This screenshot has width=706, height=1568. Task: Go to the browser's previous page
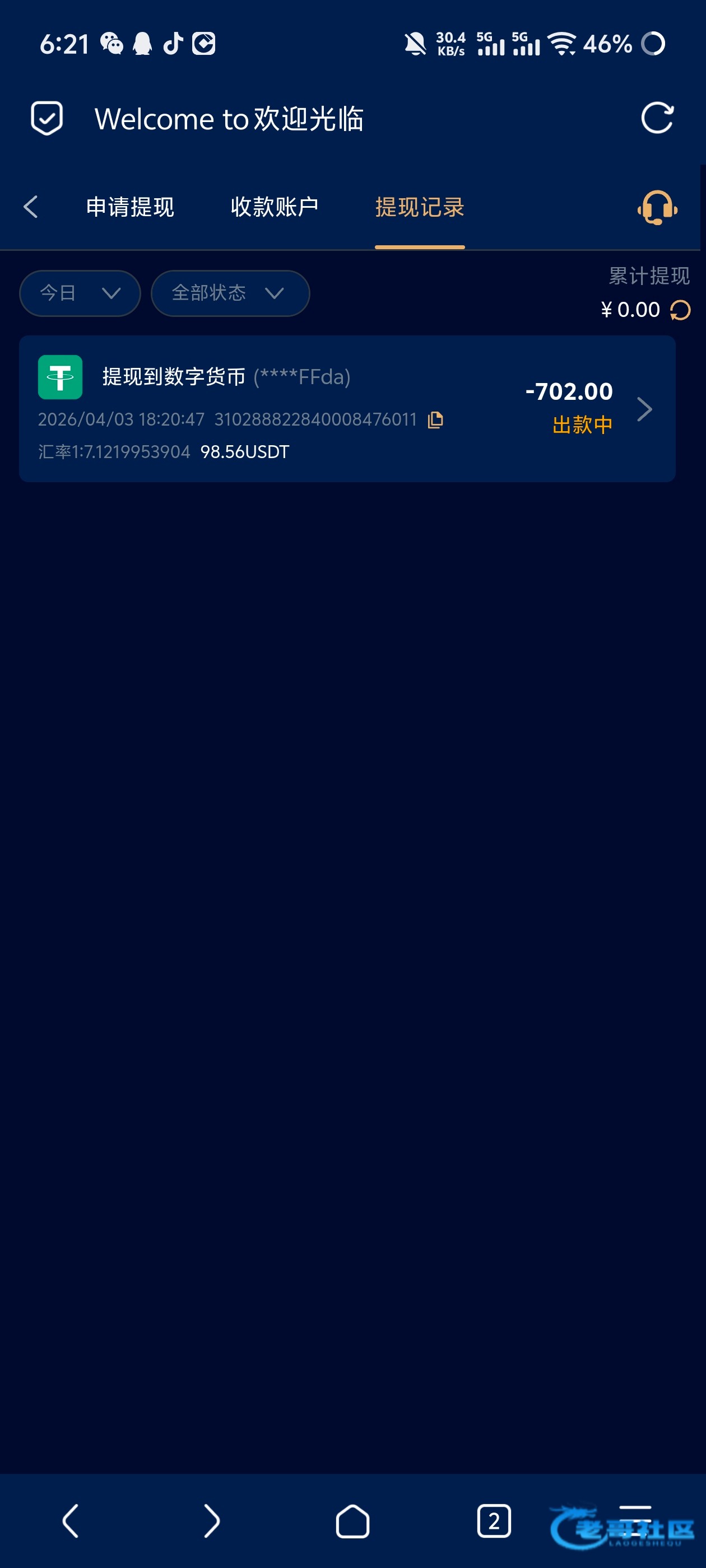tap(71, 1520)
